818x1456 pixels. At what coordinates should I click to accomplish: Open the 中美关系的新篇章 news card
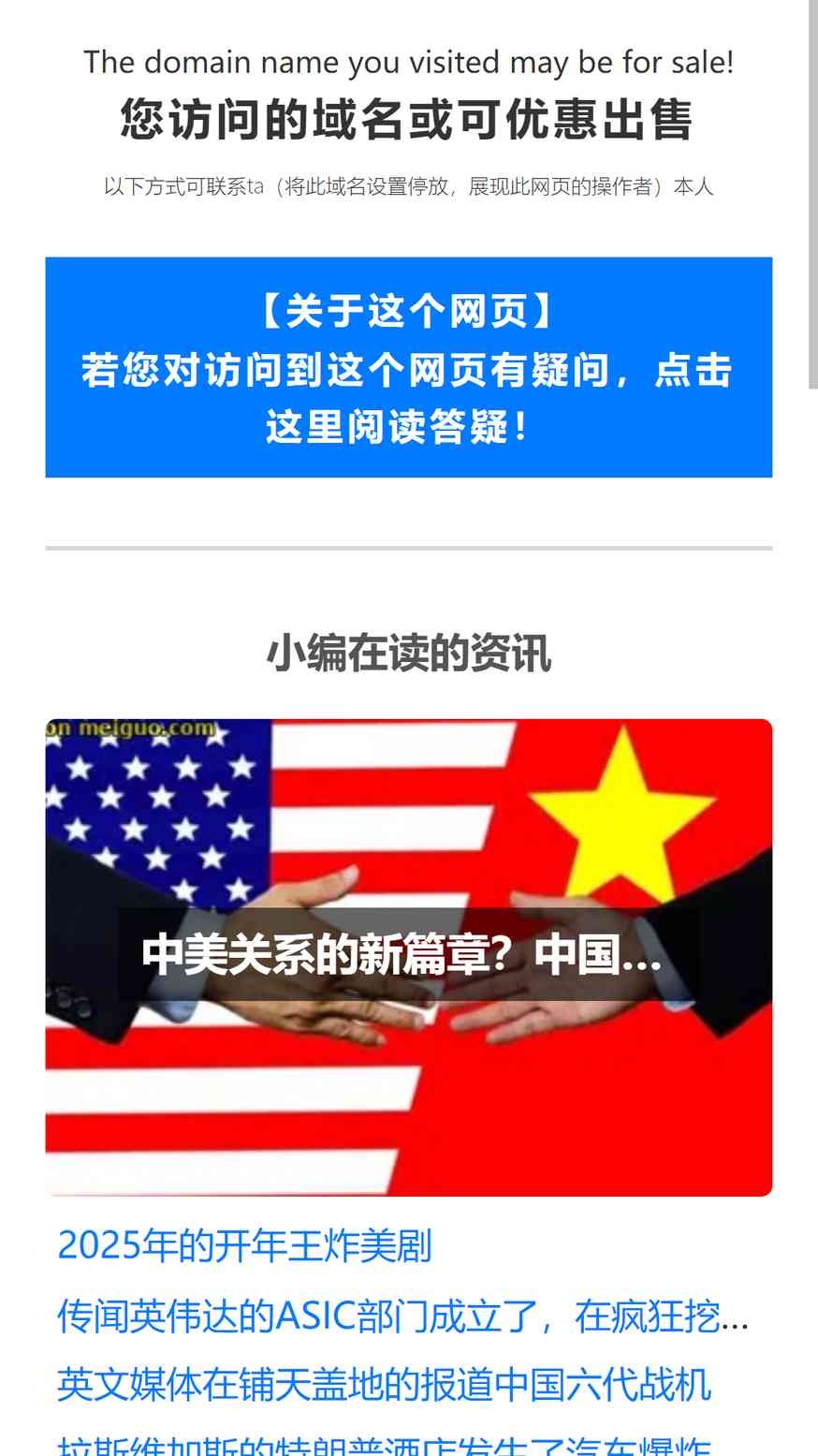coord(409,957)
